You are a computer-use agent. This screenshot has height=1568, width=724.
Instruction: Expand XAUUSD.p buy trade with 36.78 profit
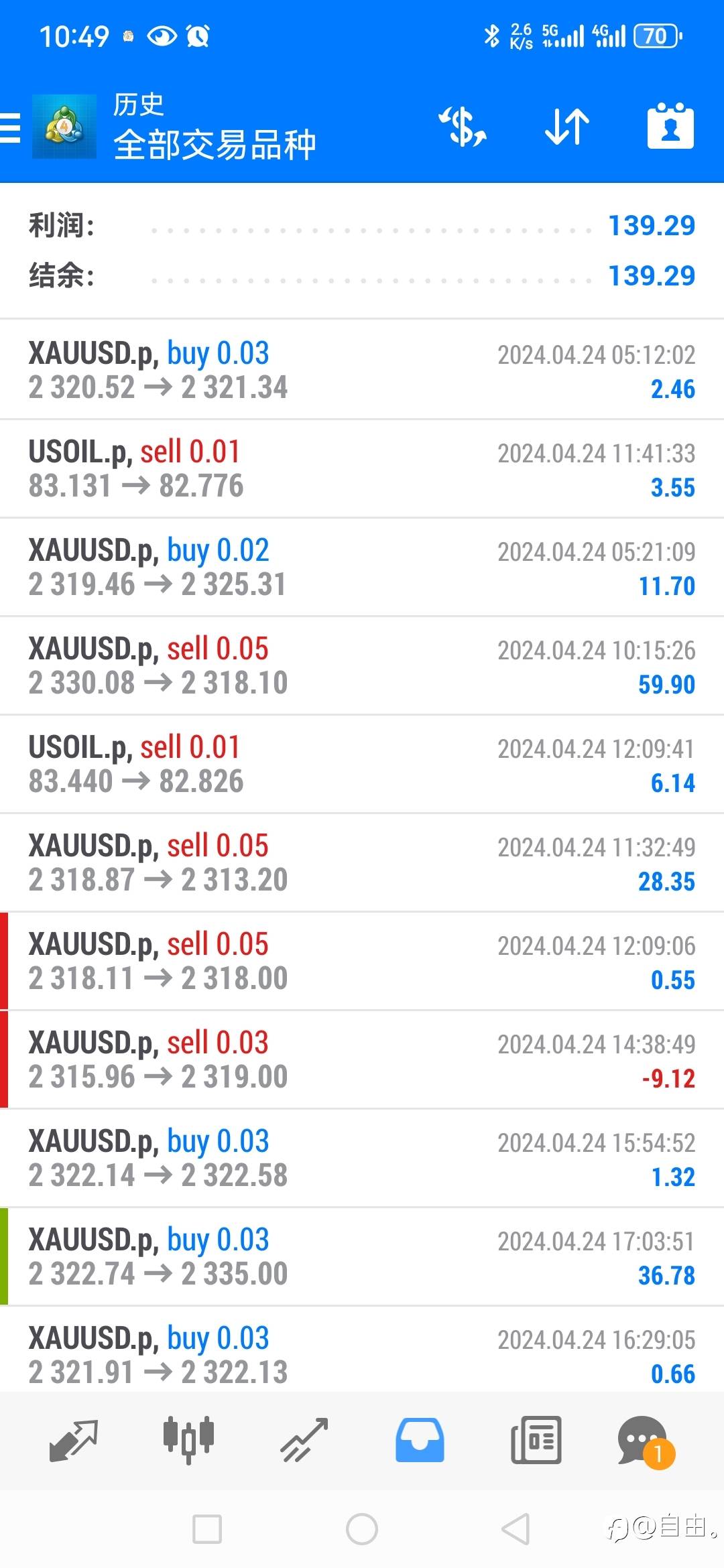[362, 1256]
